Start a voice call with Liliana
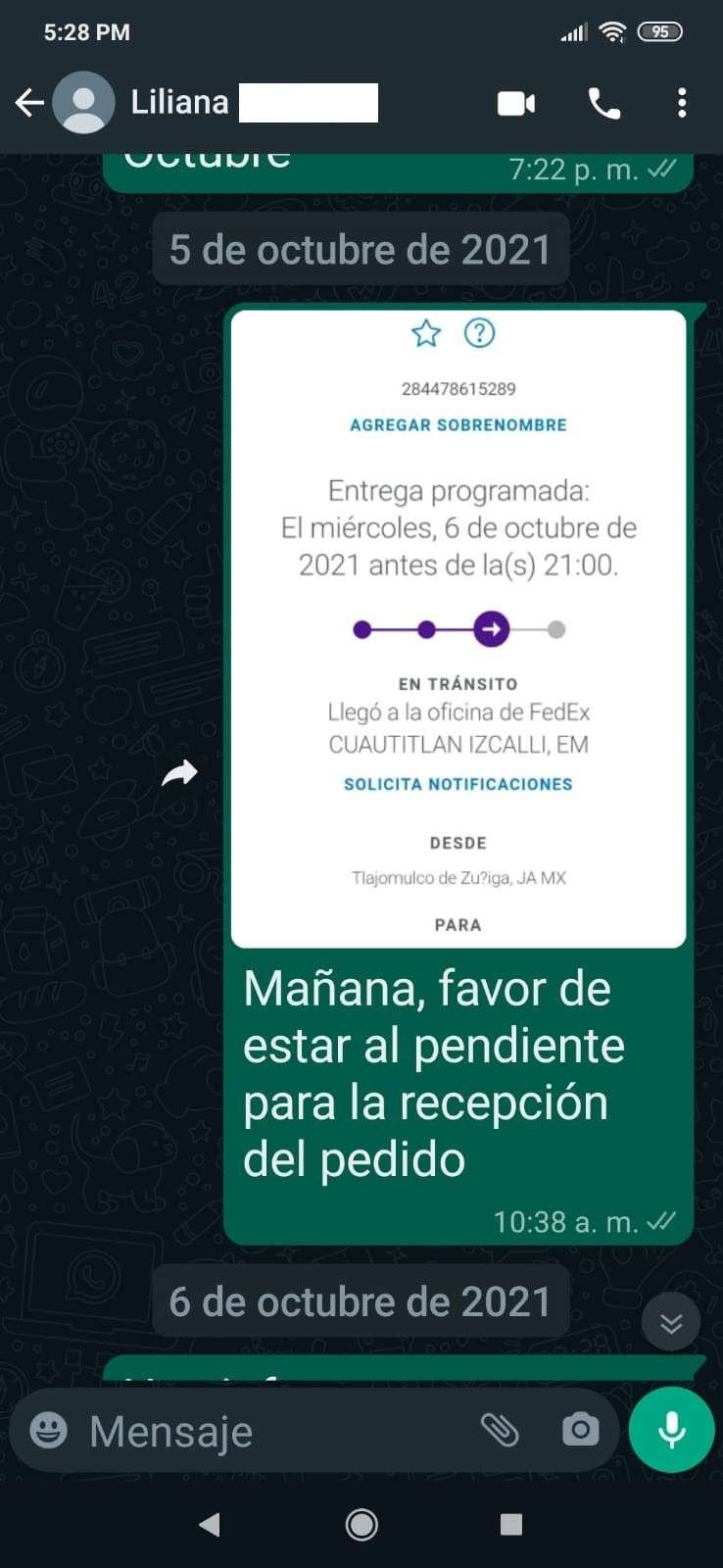 click(603, 103)
